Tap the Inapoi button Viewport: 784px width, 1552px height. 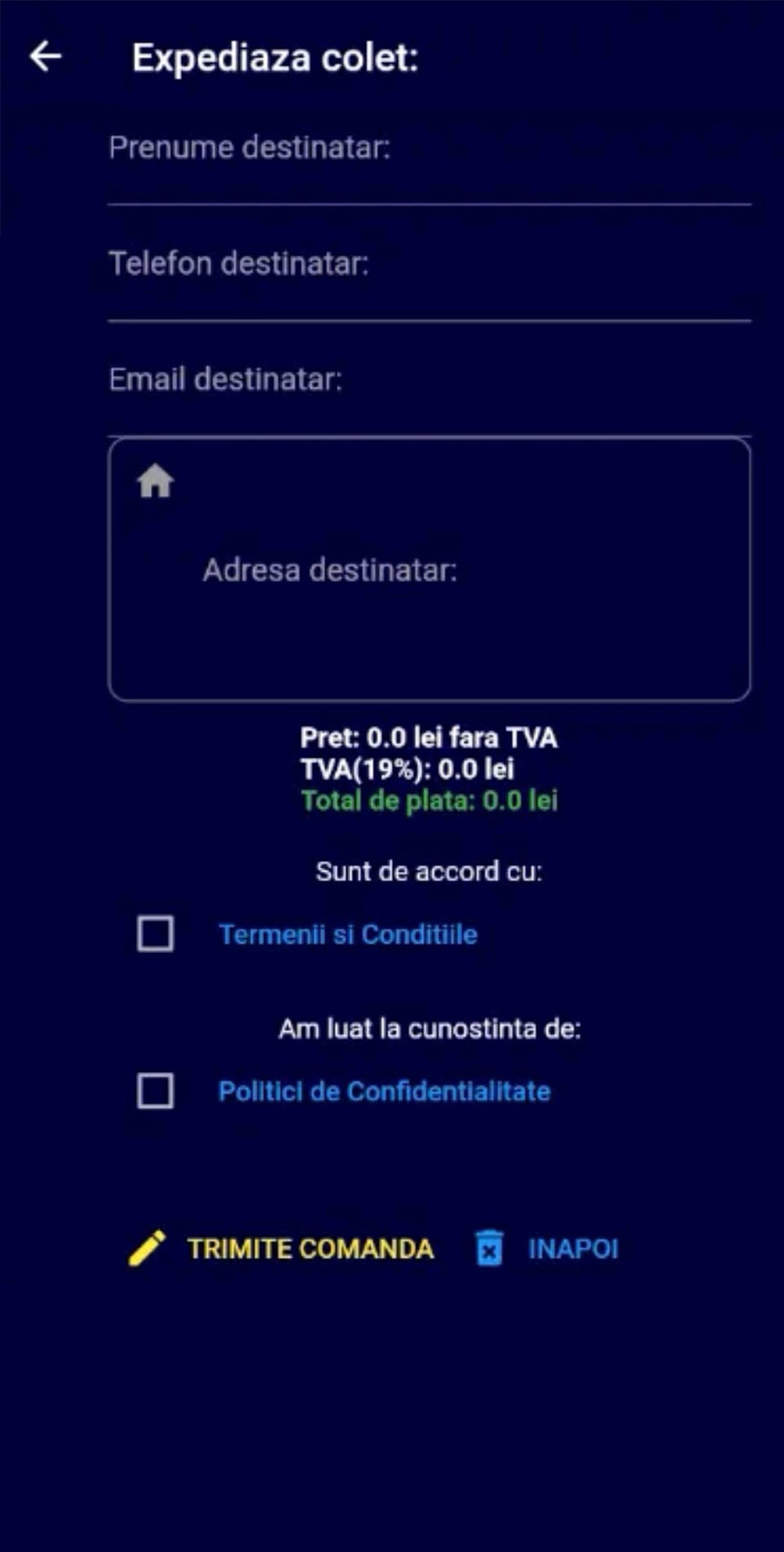point(548,1249)
